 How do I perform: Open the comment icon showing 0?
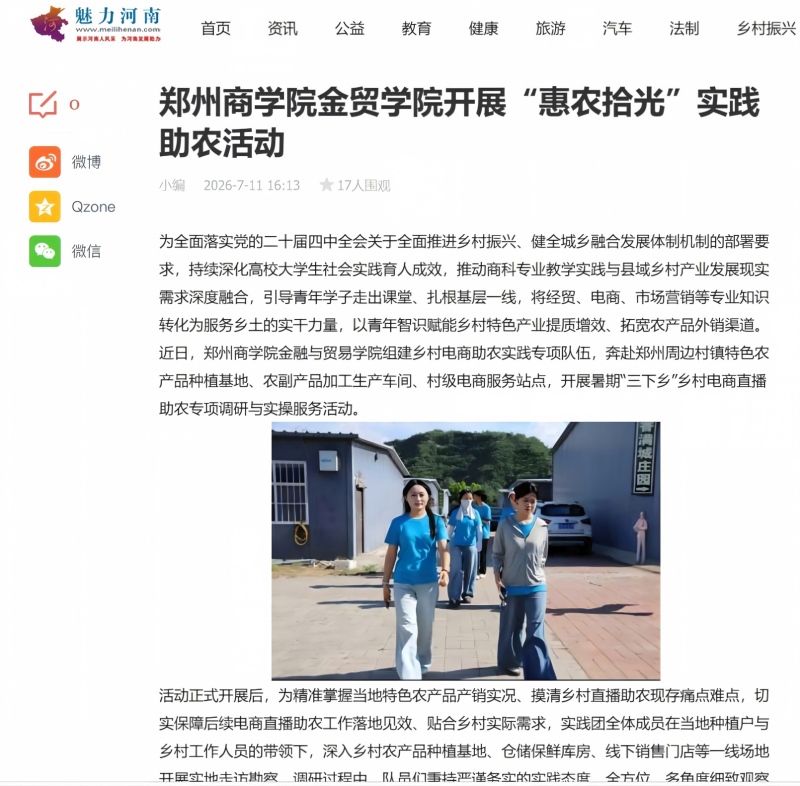pos(43,105)
